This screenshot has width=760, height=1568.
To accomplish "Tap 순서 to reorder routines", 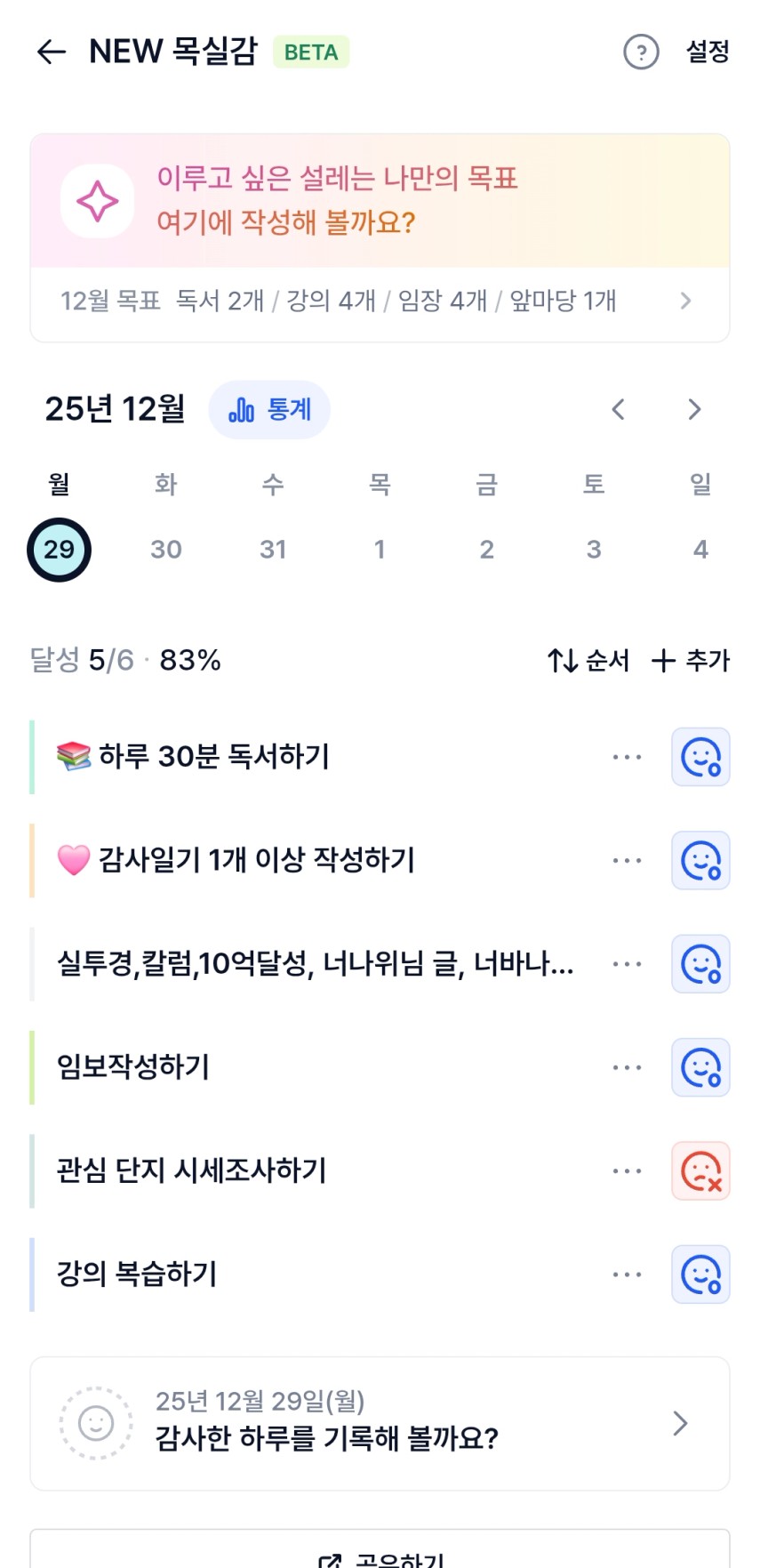I will pos(588,661).
